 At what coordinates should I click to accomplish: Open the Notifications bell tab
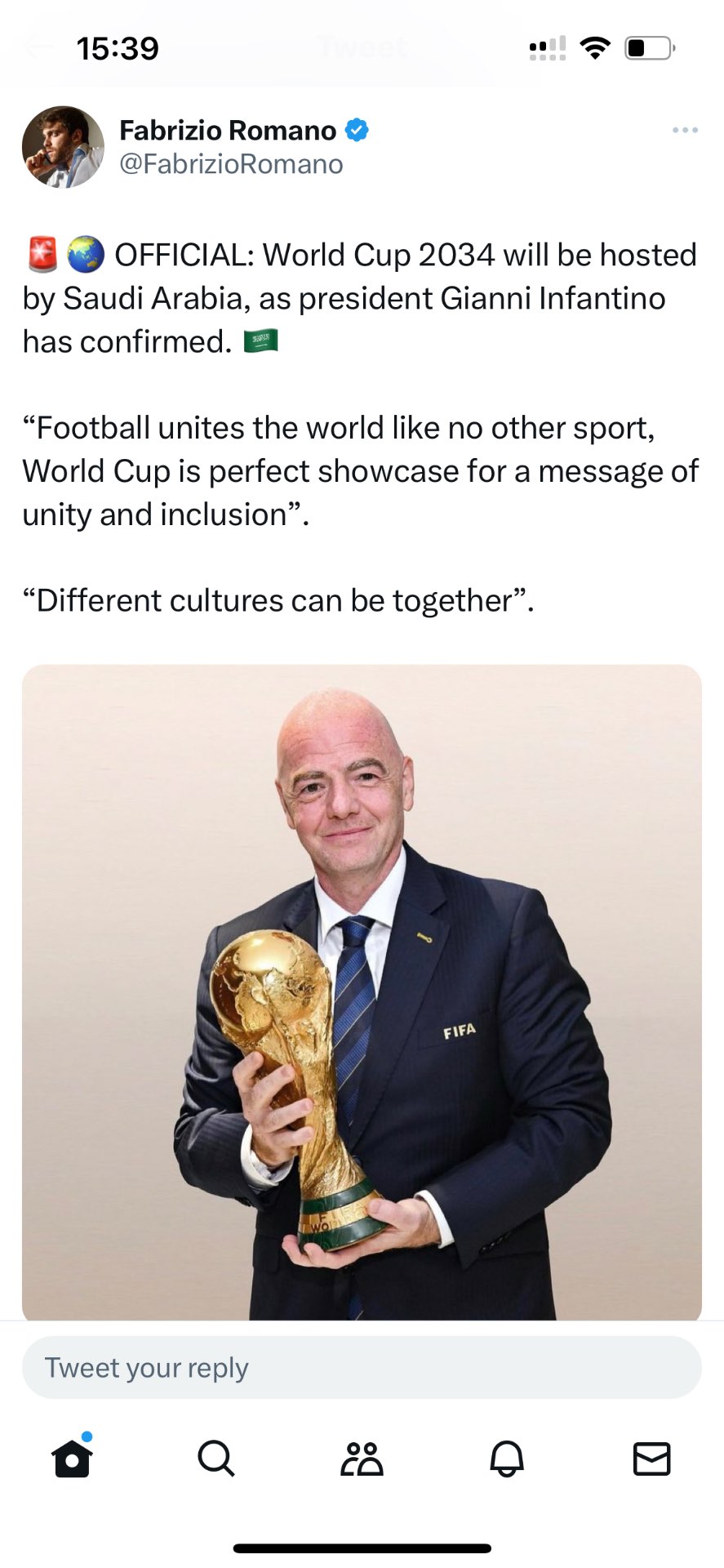(x=506, y=1459)
